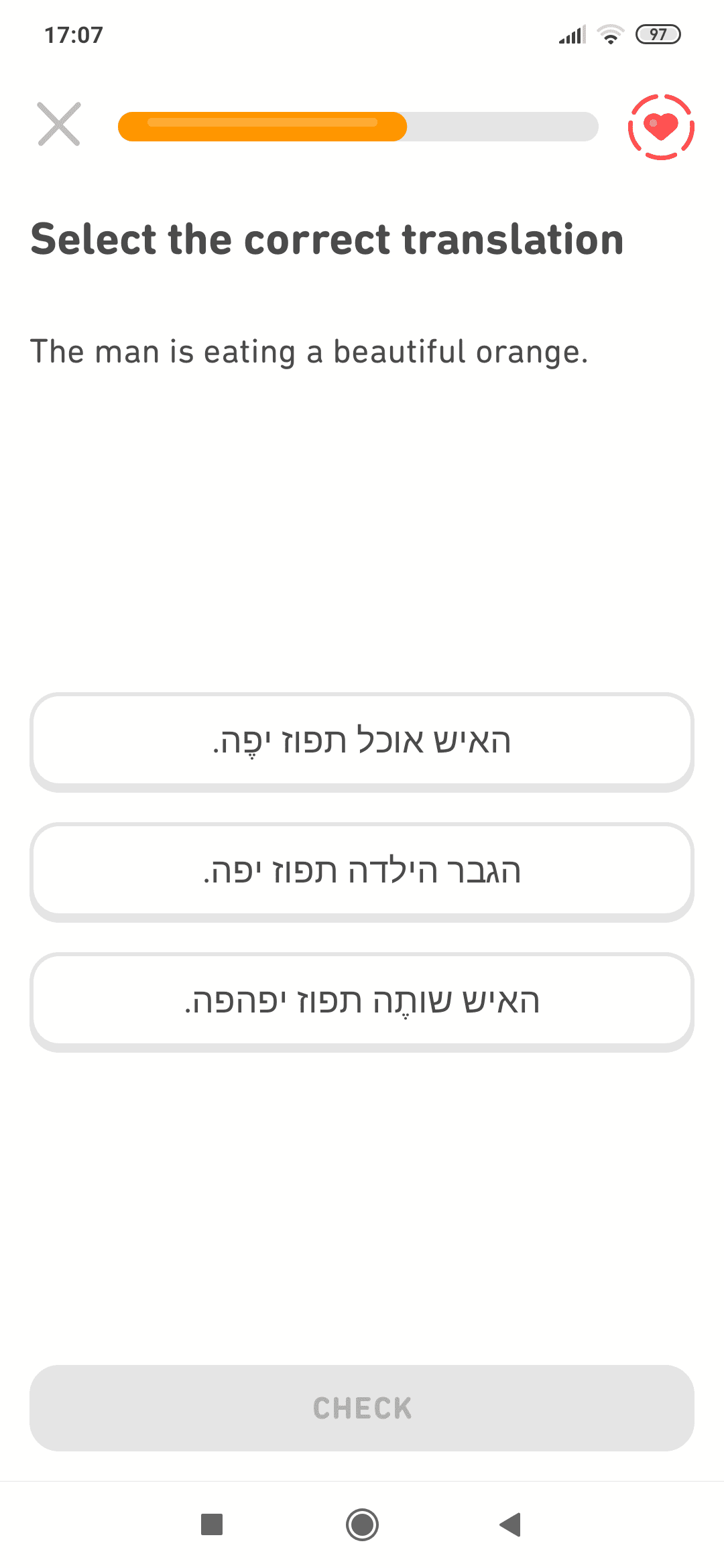724x1568 pixels.
Task: Choose the option starting with הגבר הילדה
Action: pyautogui.click(x=362, y=871)
